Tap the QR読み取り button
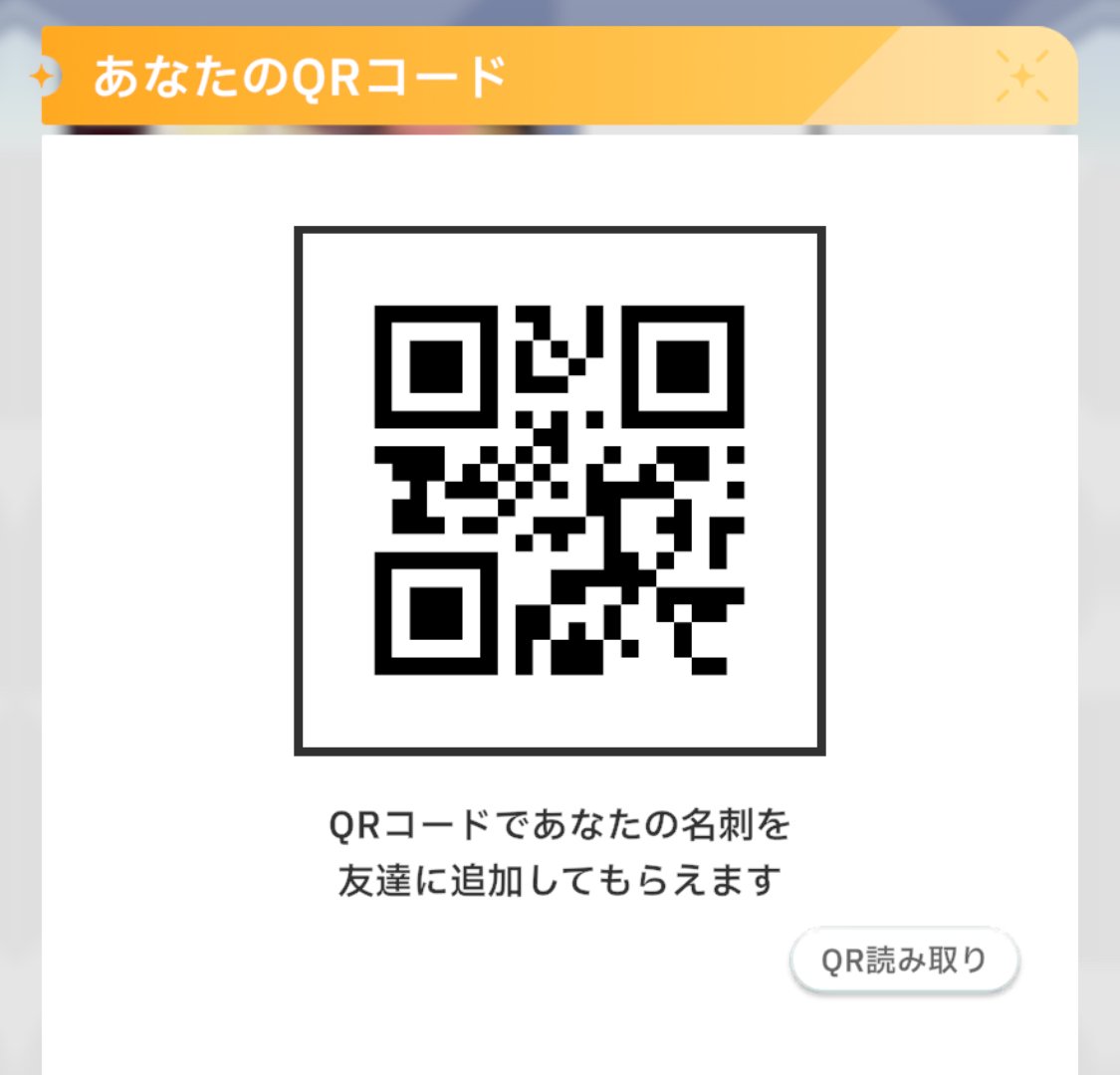The image size is (1120, 1075). click(x=903, y=961)
